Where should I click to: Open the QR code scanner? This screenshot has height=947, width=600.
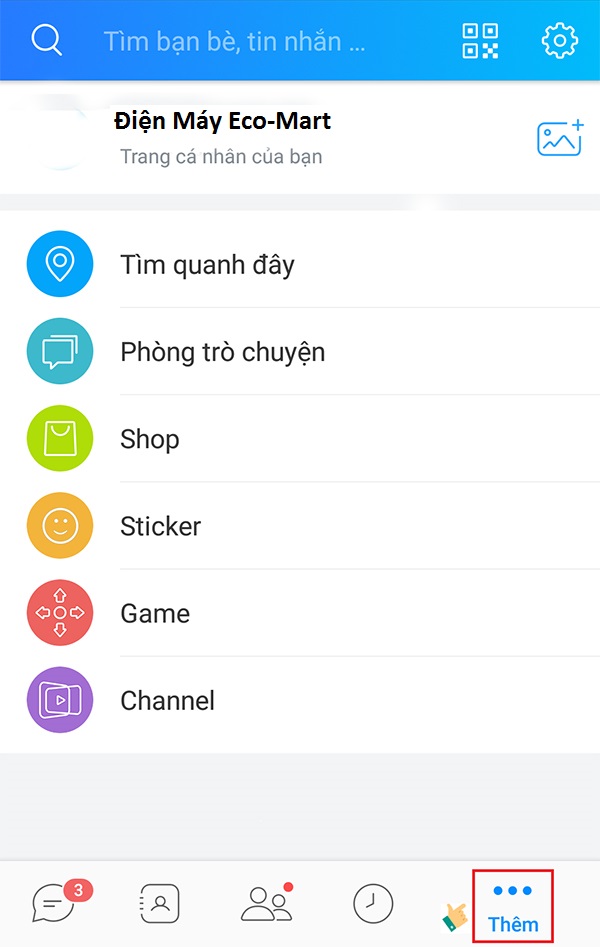pyautogui.click(x=480, y=41)
